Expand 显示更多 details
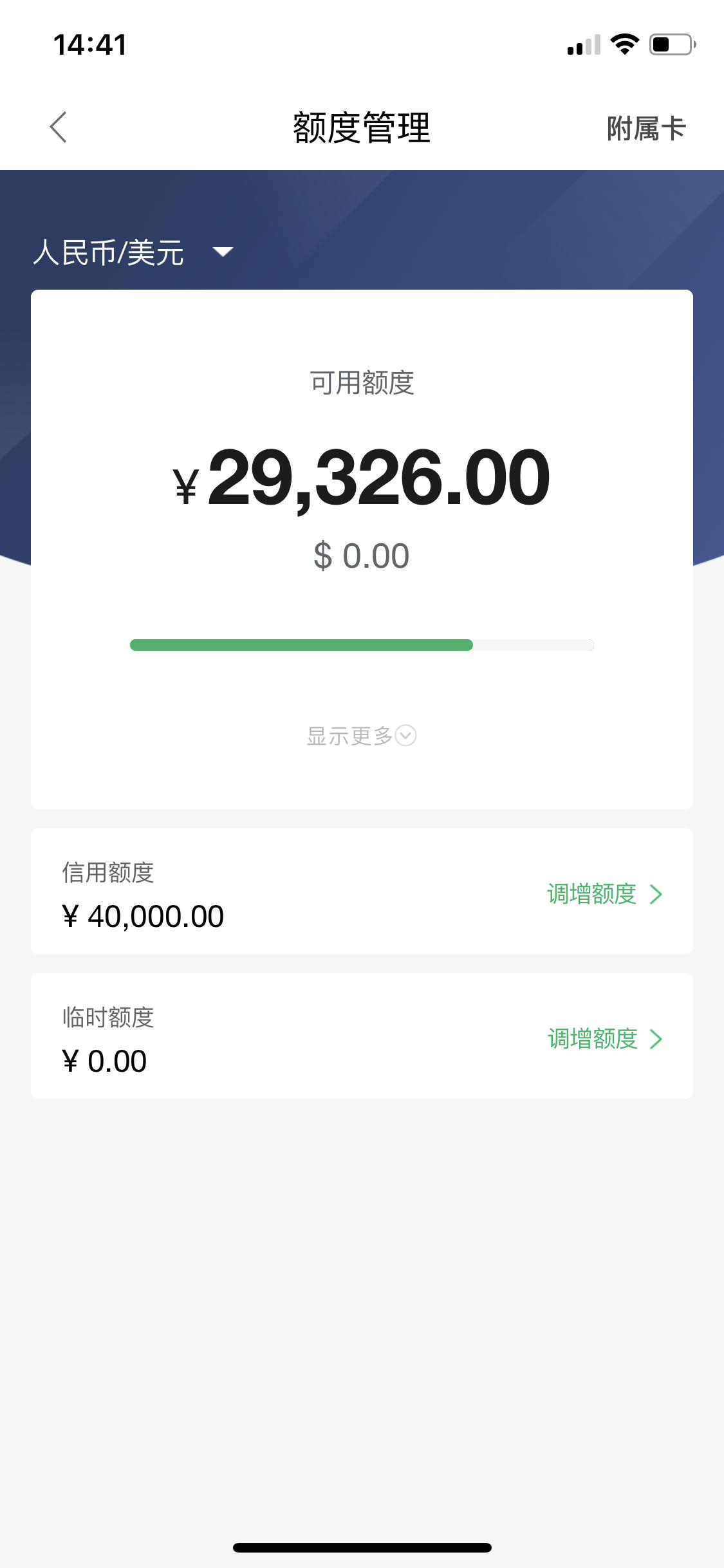724x1568 pixels. (x=361, y=735)
